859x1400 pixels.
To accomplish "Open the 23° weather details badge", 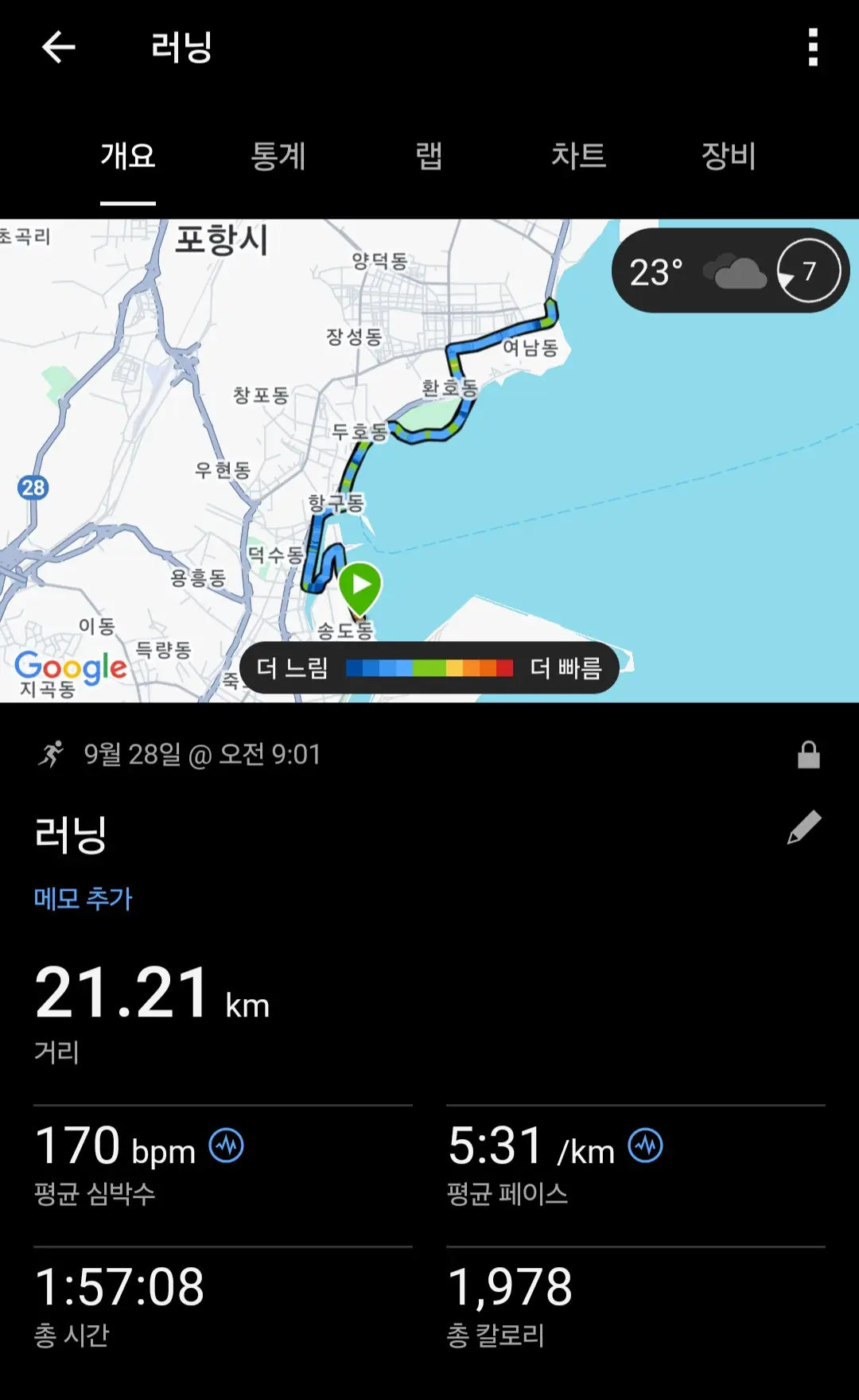I will [729, 271].
